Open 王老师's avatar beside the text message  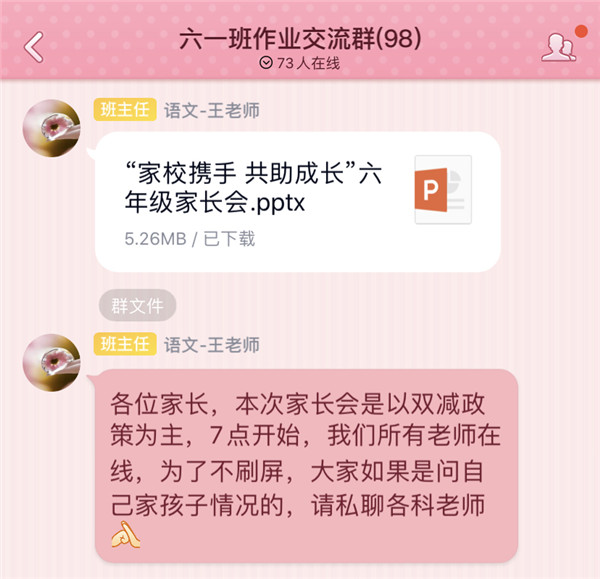point(51,362)
